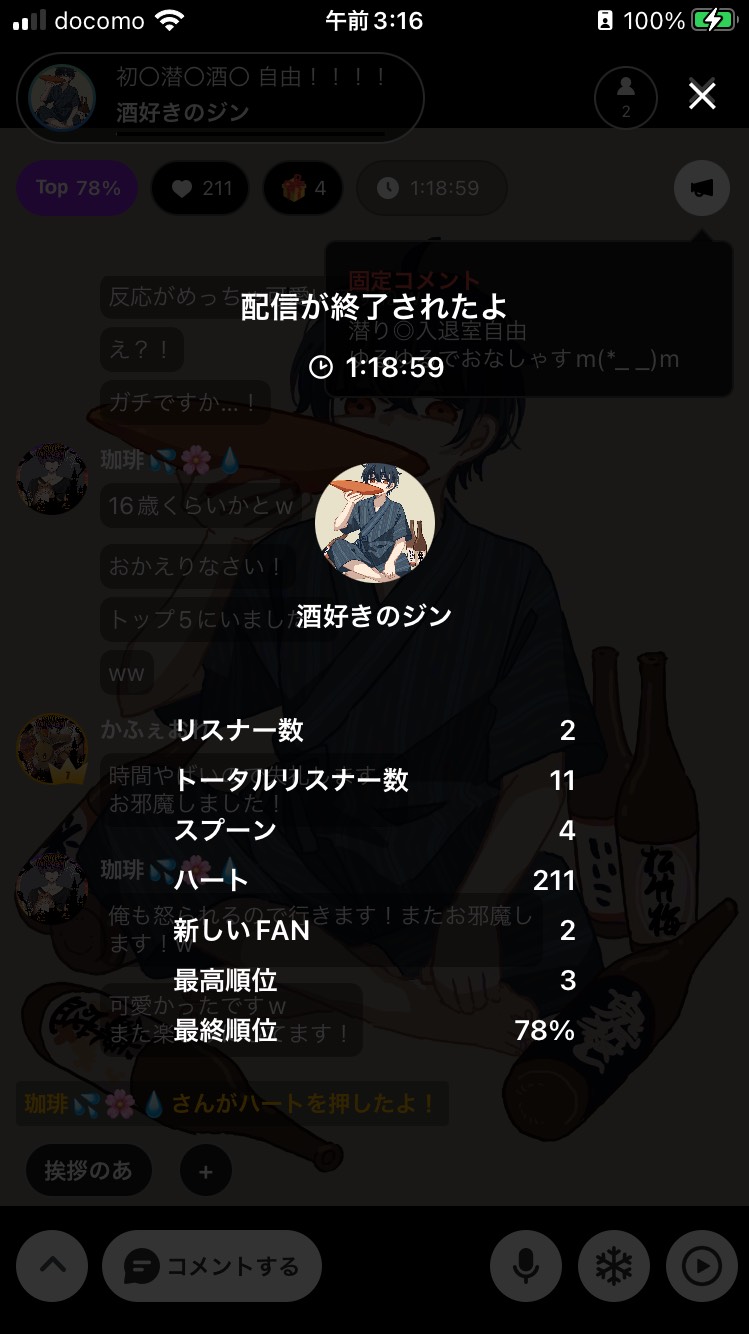Open the listener count icon
The height and width of the screenshot is (1334, 749).
pos(625,98)
